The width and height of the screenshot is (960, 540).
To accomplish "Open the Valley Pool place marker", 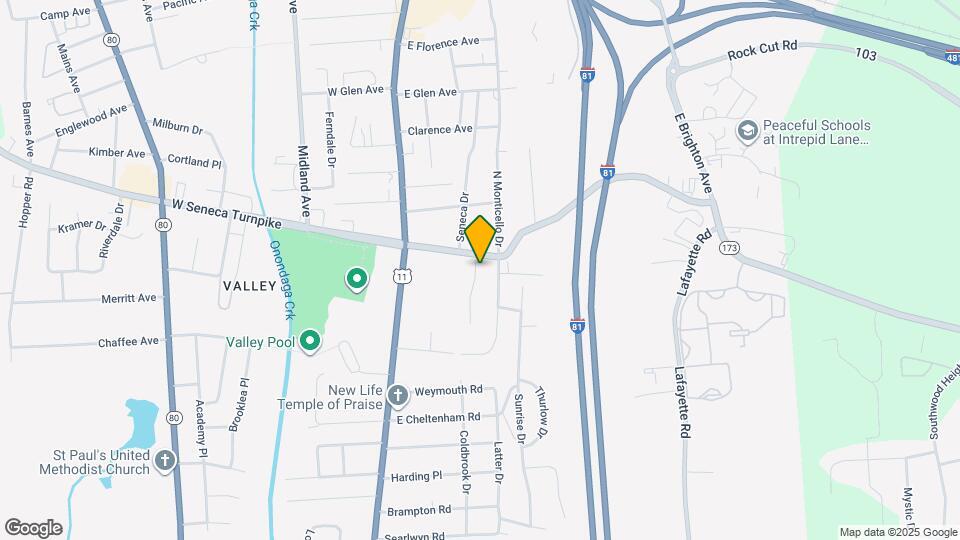I will tap(310, 342).
